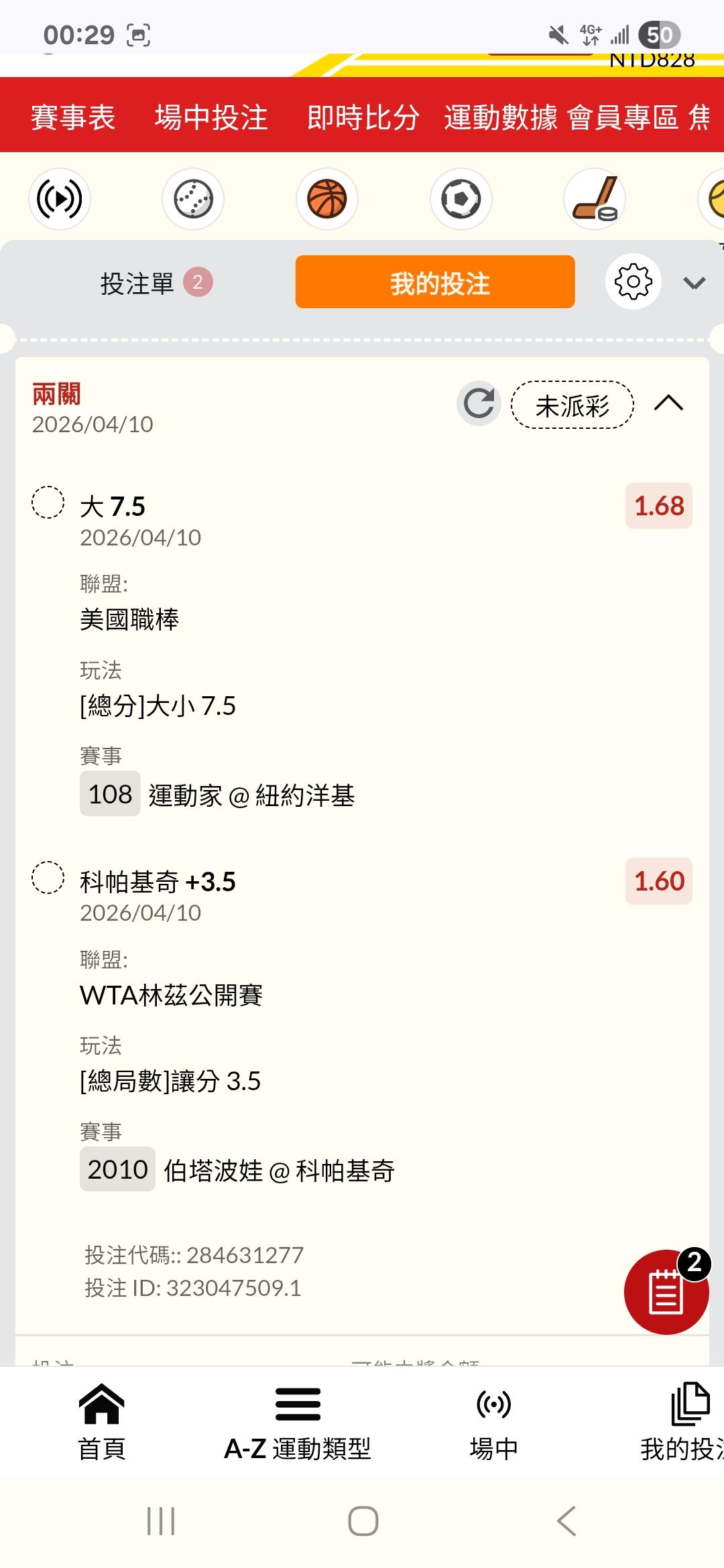Open bet slip settings gear

pos(633,281)
